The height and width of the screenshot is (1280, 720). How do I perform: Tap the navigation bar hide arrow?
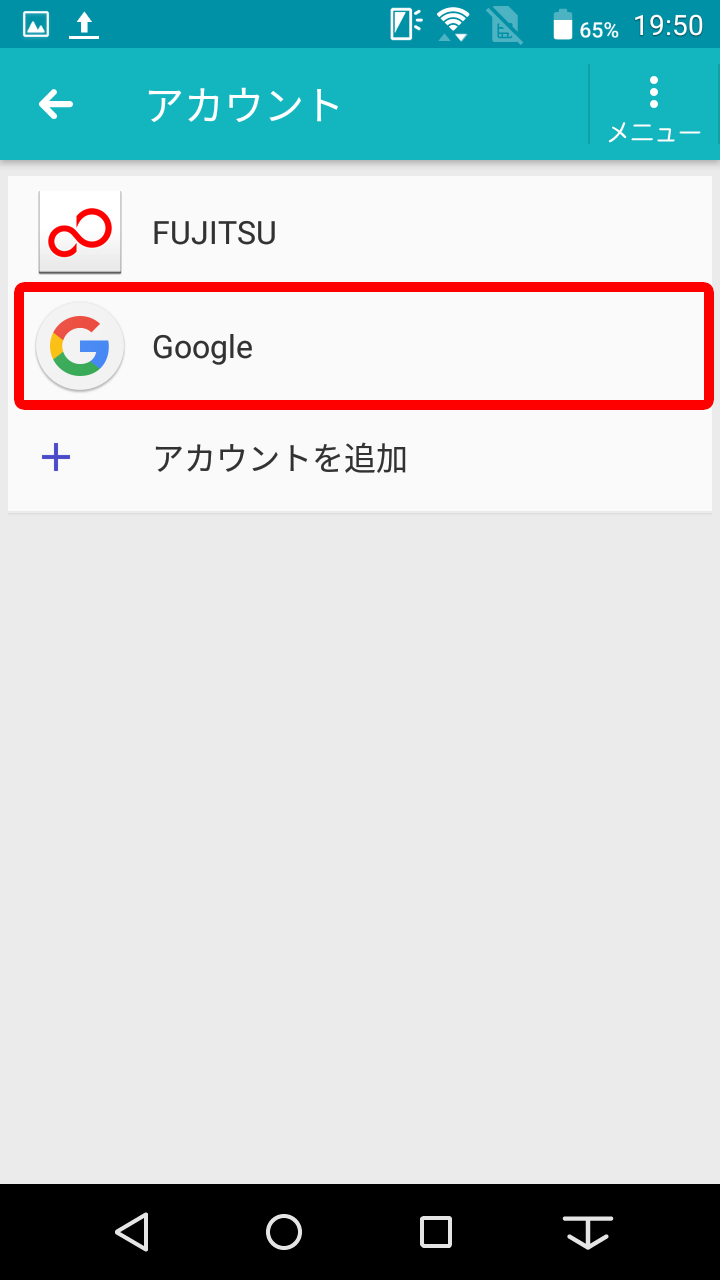click(588, 1232)
